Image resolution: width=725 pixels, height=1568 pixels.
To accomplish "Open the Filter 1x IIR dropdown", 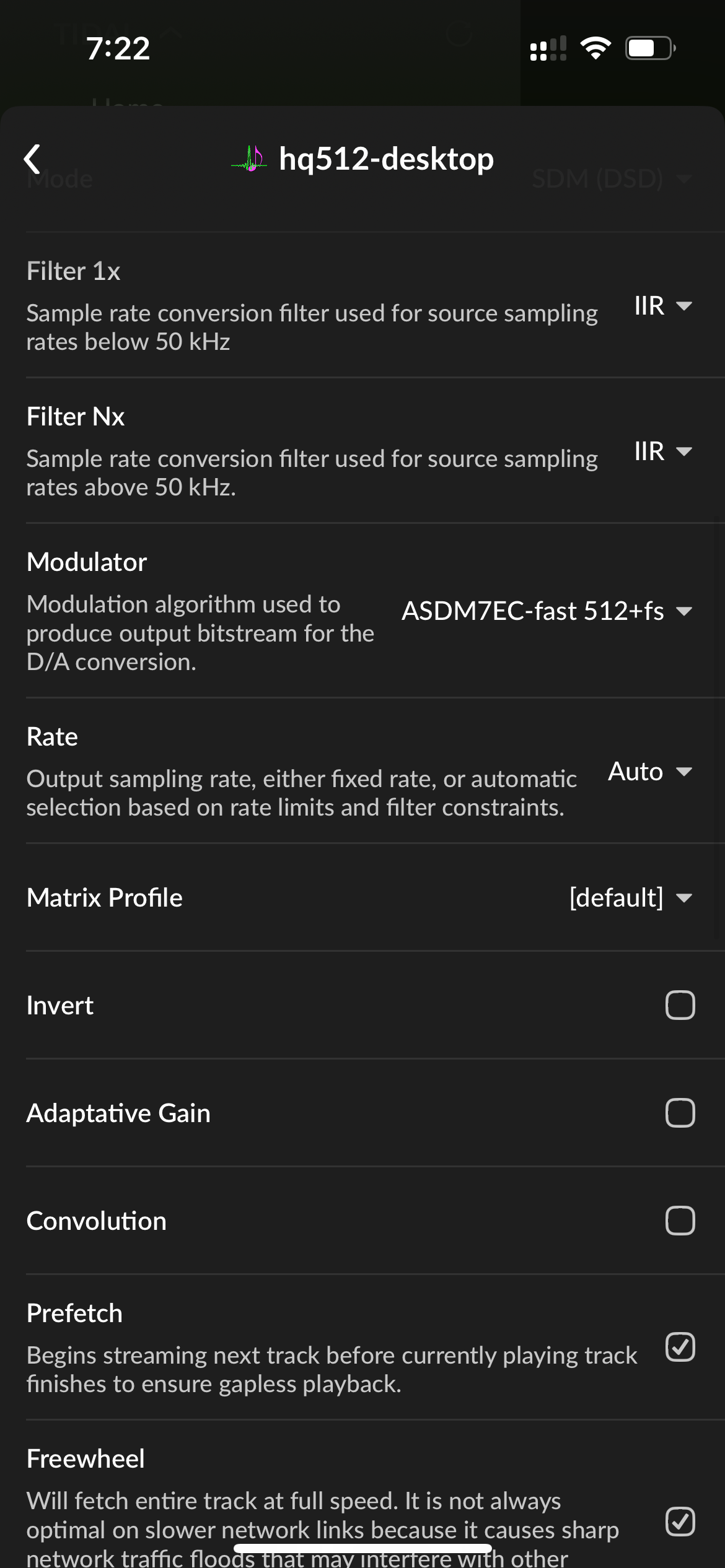I will [663, 306].
